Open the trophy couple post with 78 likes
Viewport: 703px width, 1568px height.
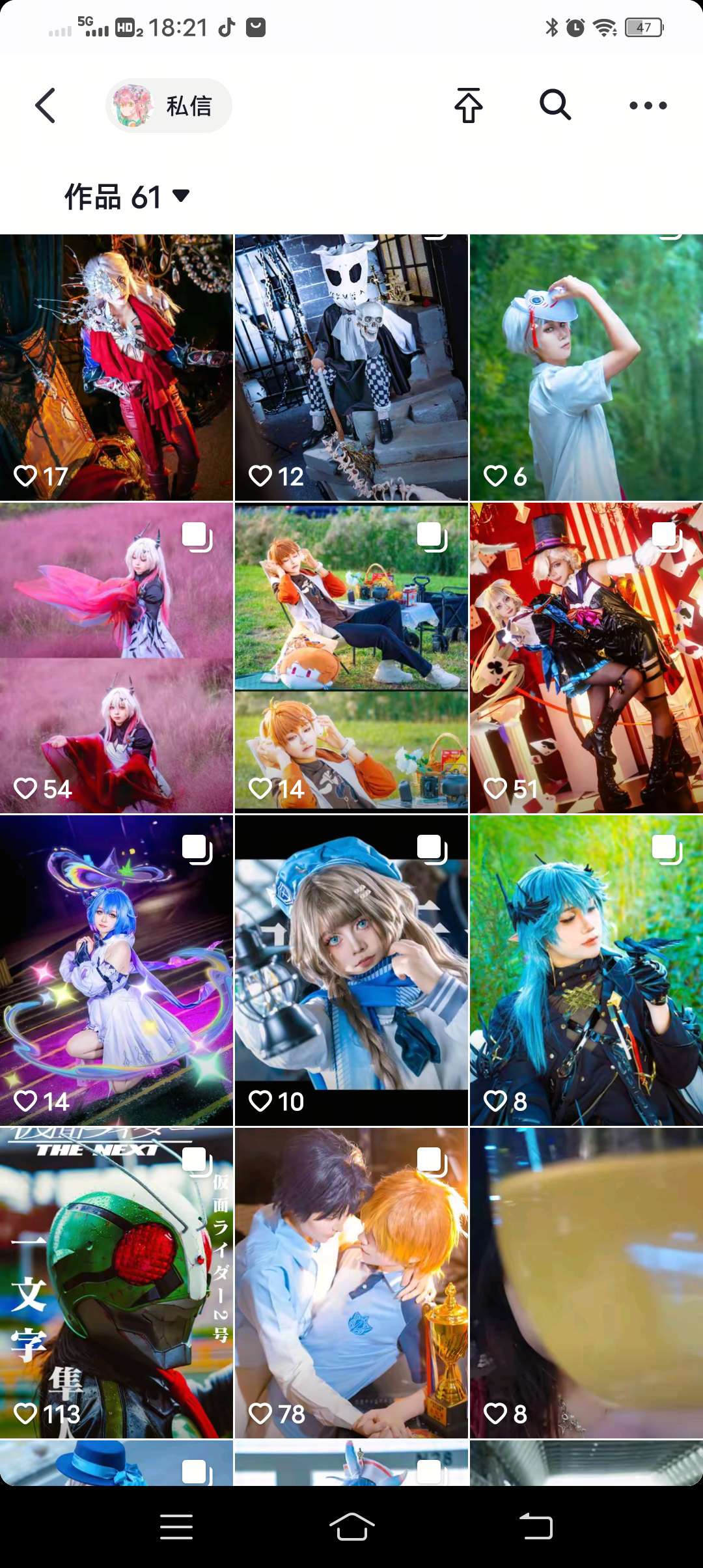pos(351,1283)
